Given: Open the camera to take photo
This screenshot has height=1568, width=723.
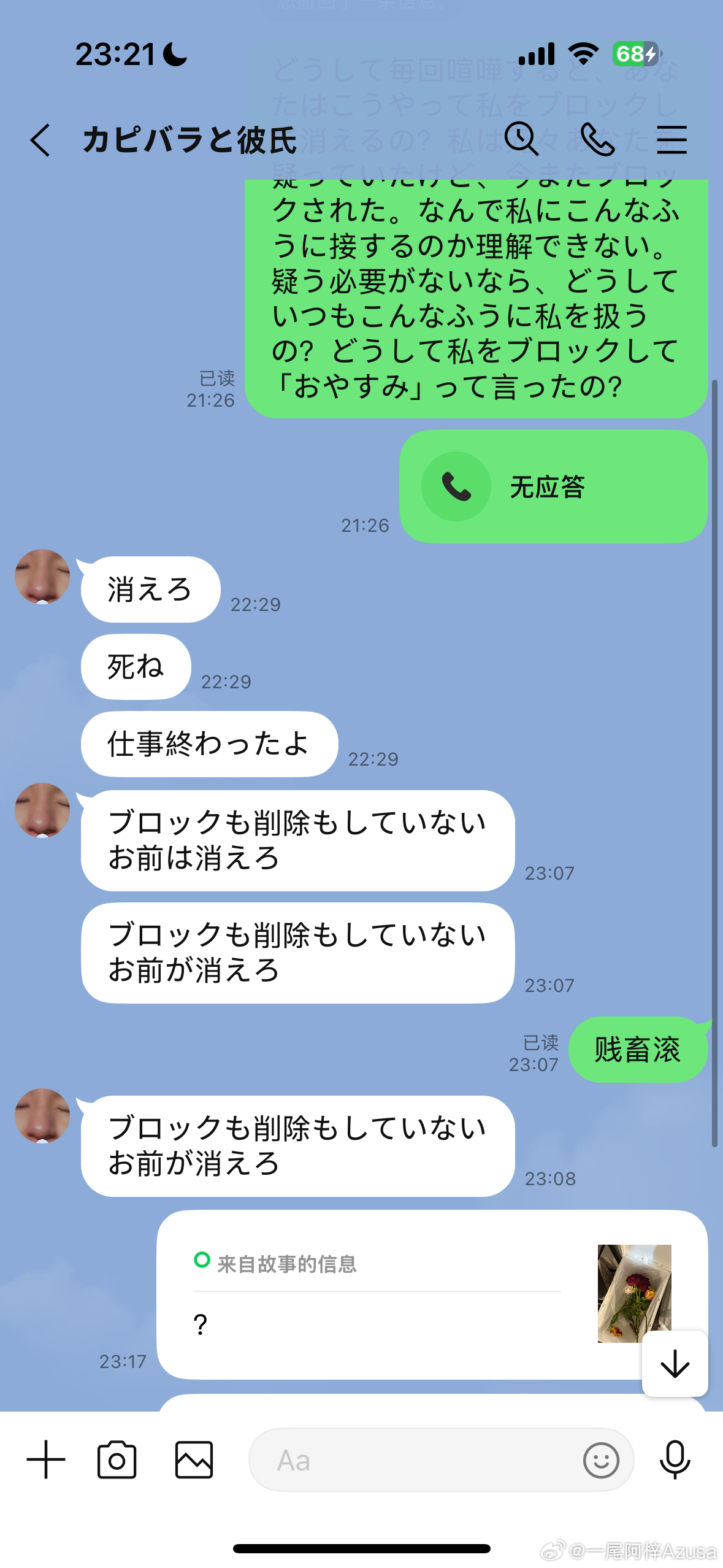Looking at the screenshot, I should click(x=117, y=1460).
